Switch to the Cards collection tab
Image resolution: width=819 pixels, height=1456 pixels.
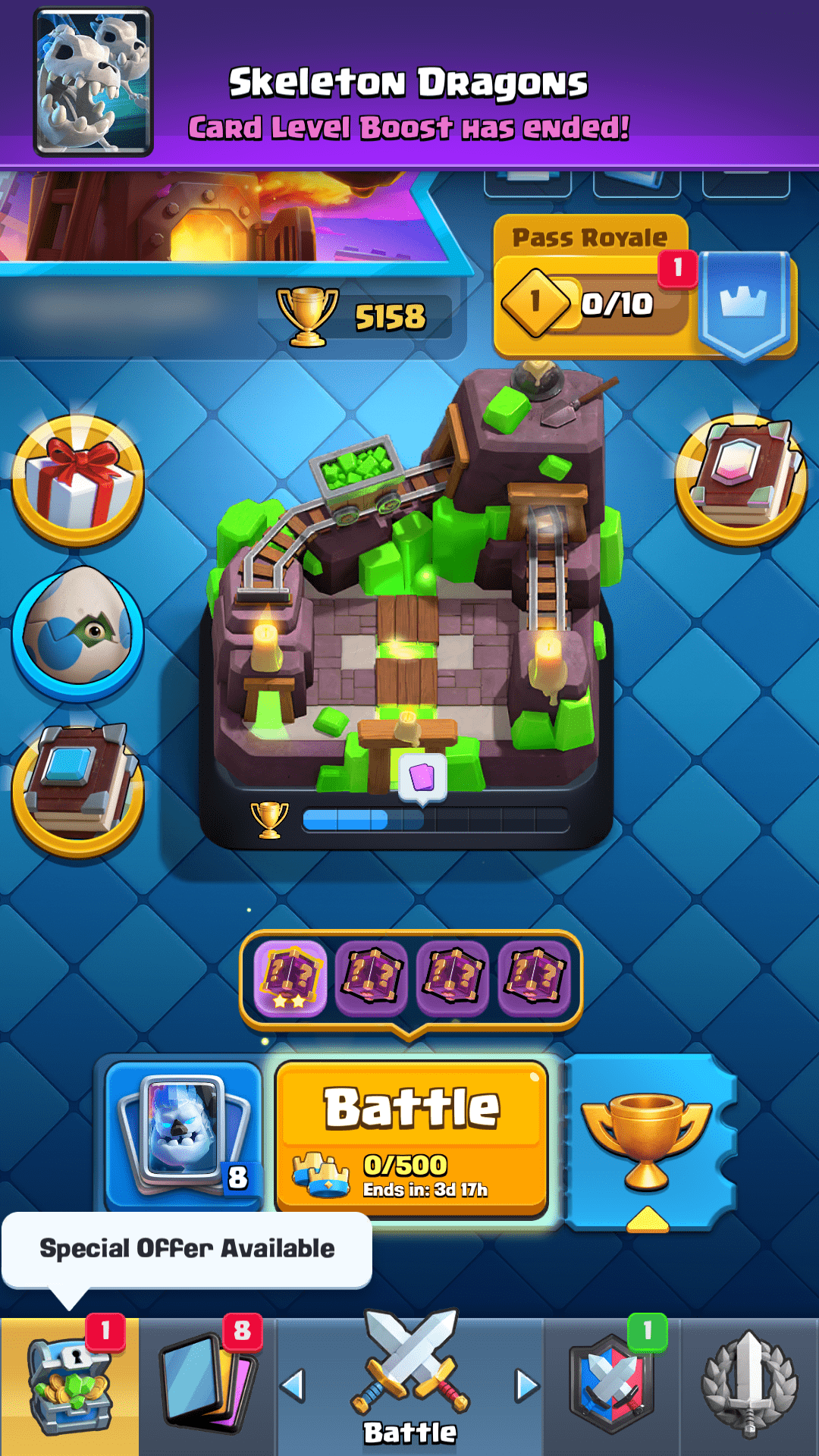click(x=207, y=1386)
